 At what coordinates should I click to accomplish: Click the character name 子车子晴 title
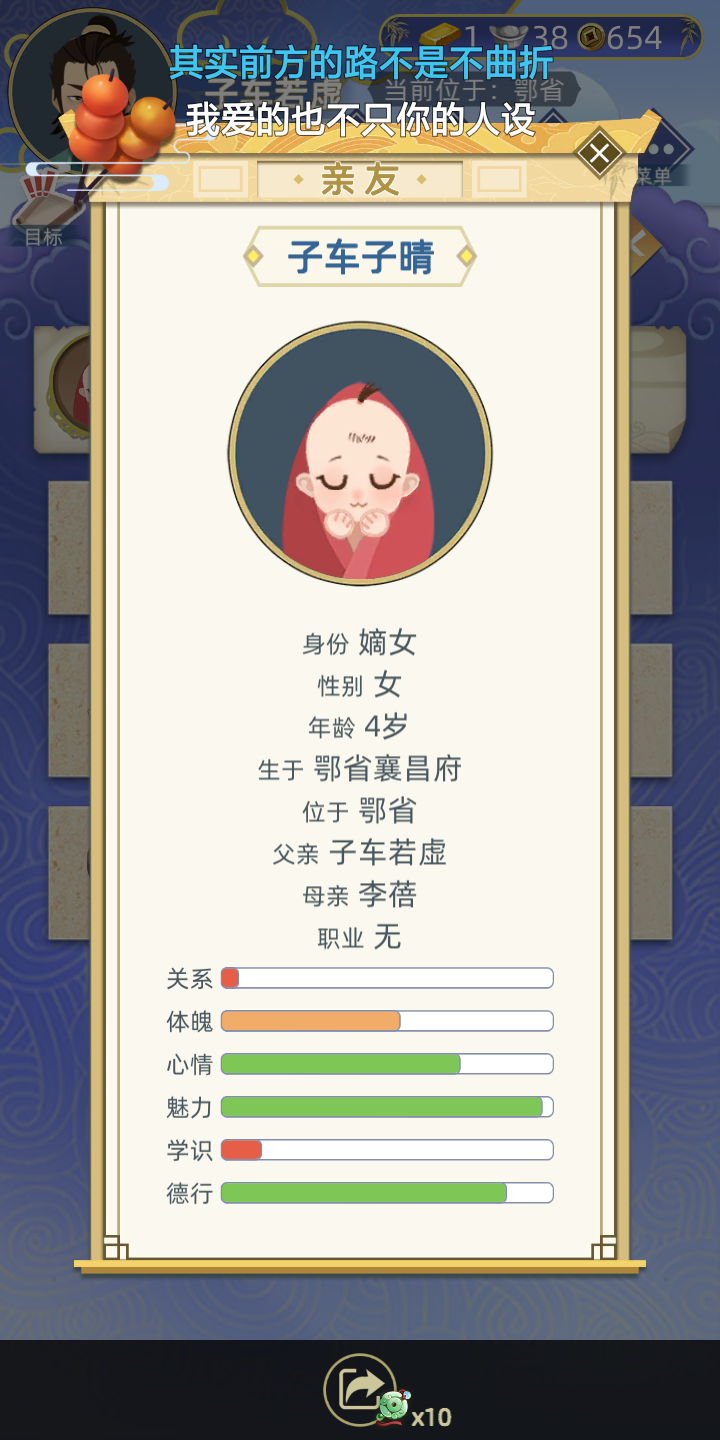358,255
